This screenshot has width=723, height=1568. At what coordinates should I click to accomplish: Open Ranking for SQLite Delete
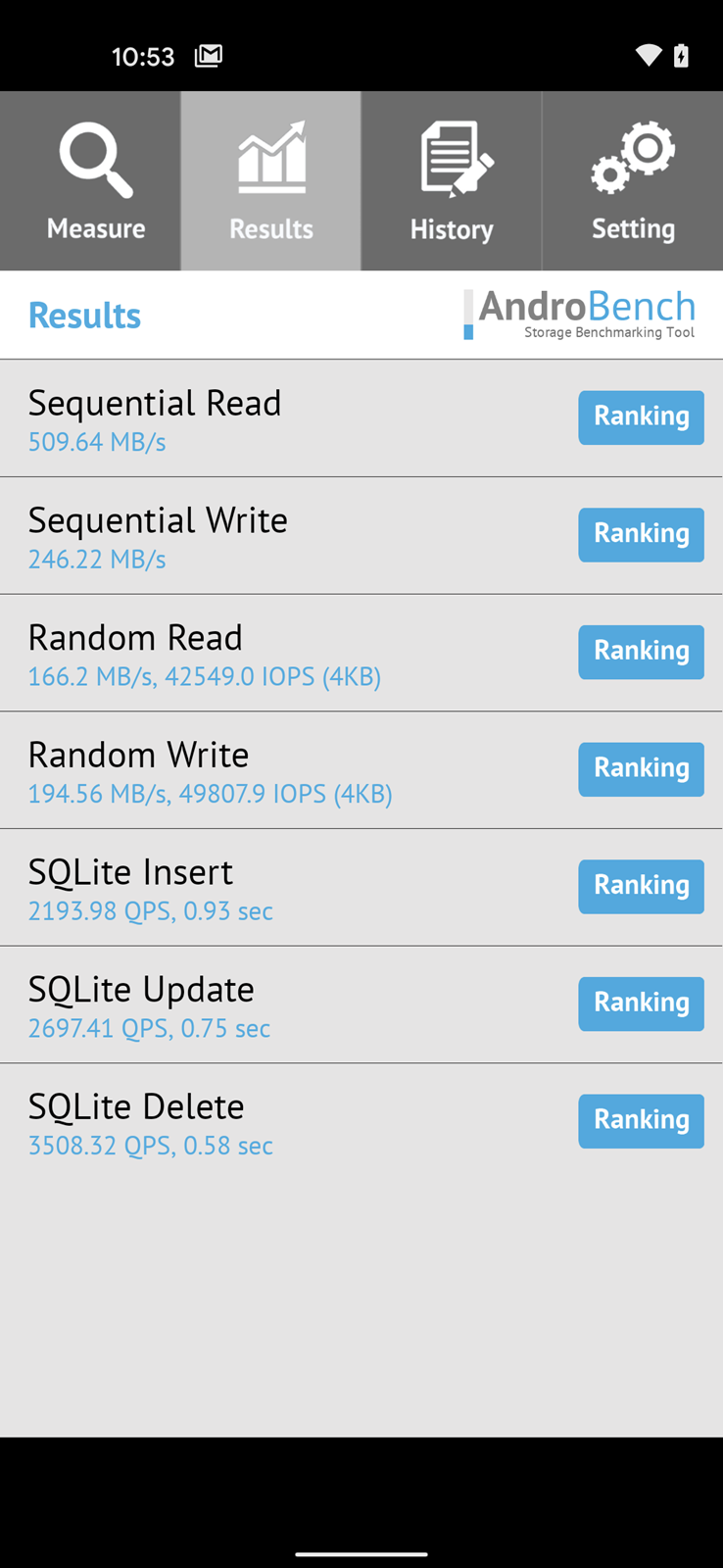pos(641,1121)
